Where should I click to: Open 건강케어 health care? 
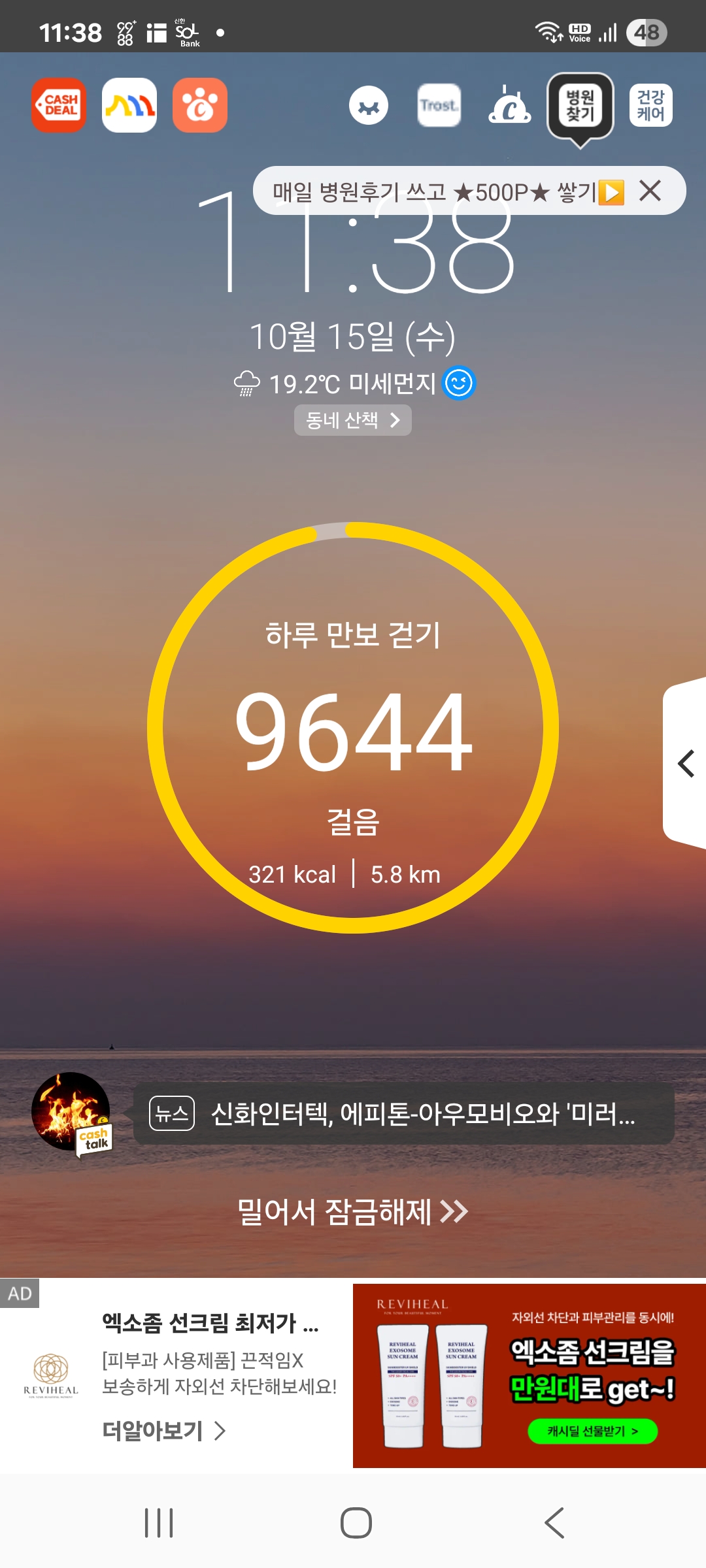[650, 105]
